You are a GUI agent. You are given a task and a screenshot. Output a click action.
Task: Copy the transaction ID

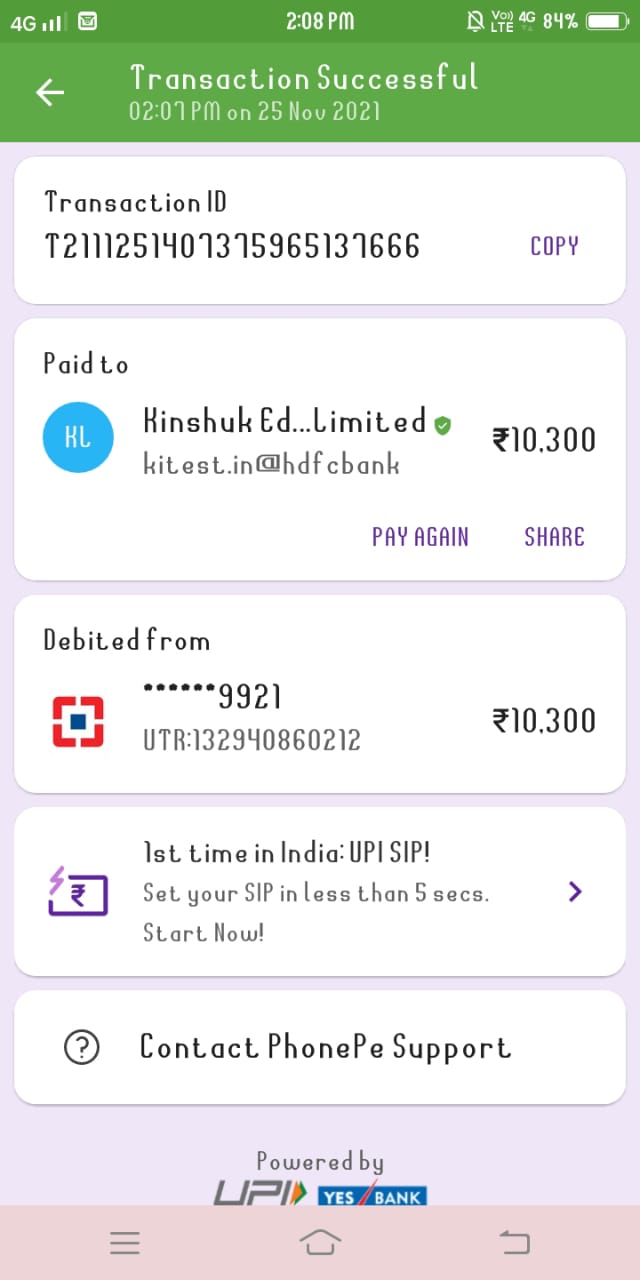pos(554,246)
